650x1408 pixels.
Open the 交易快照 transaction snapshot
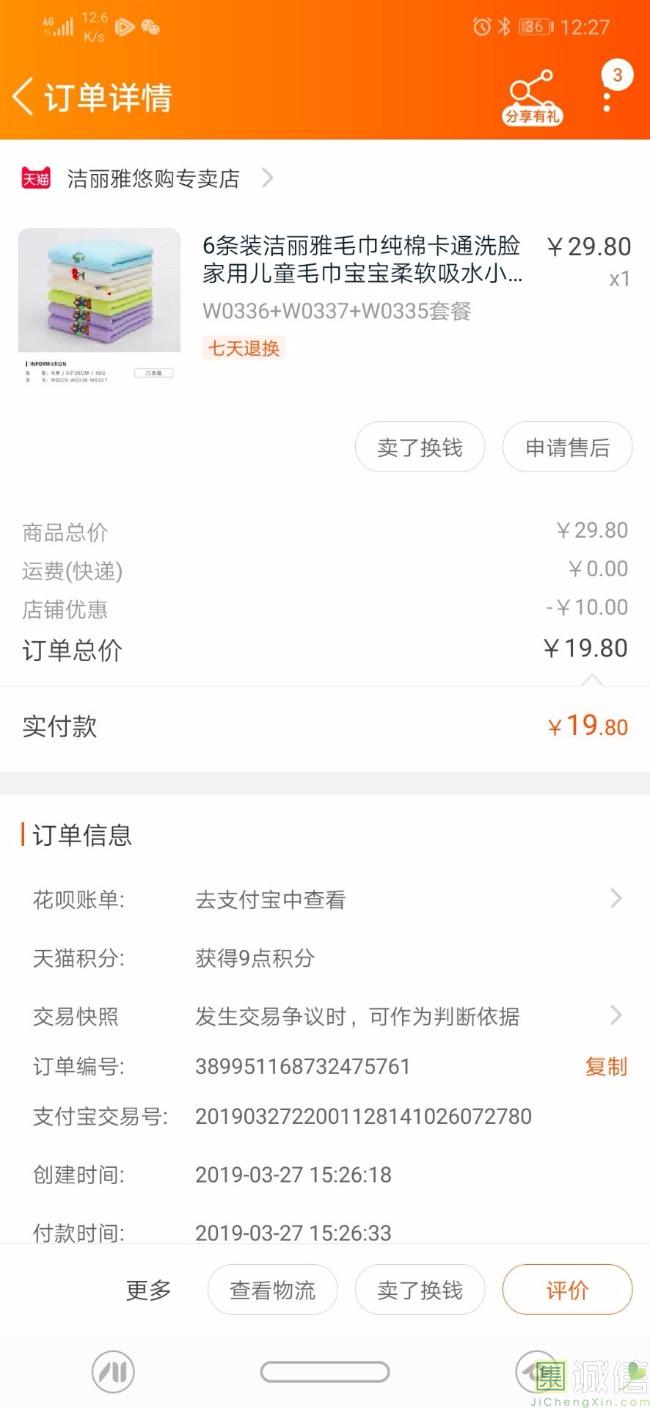coord(325,1017)
